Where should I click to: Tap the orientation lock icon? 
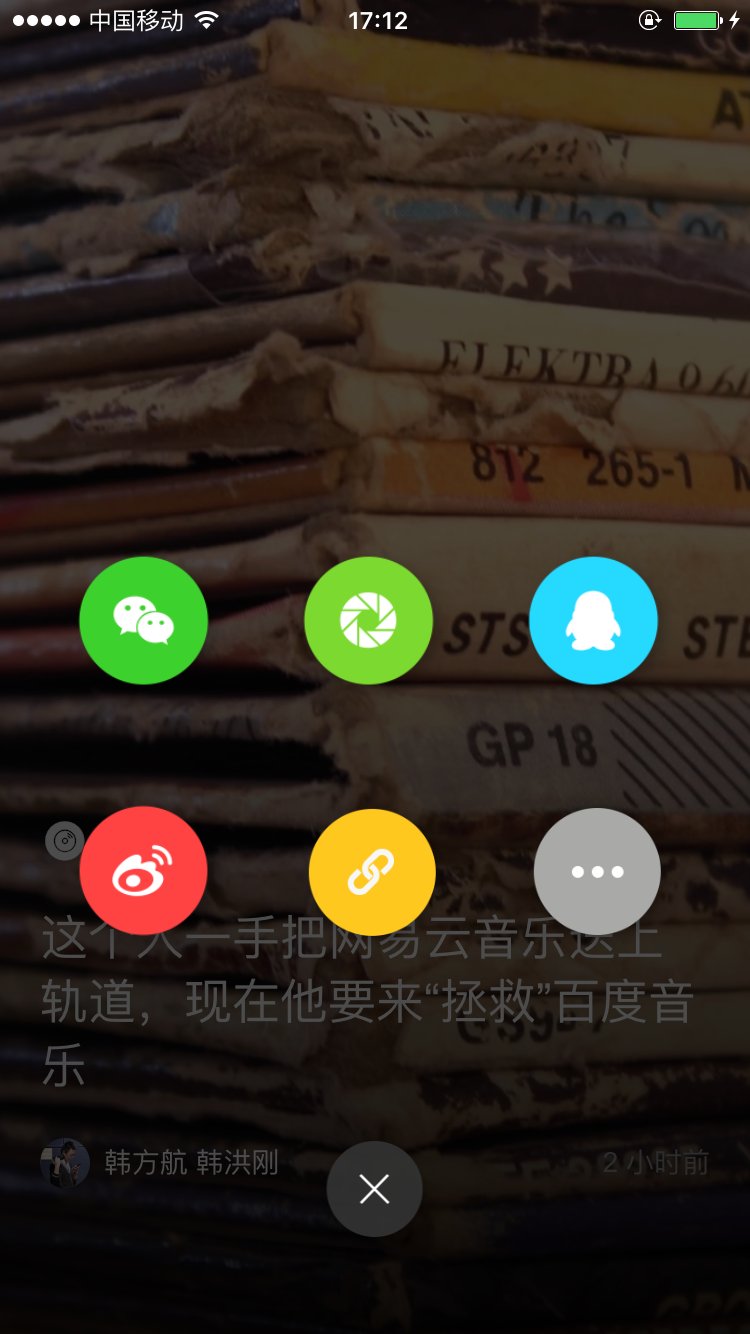point(649,18)
